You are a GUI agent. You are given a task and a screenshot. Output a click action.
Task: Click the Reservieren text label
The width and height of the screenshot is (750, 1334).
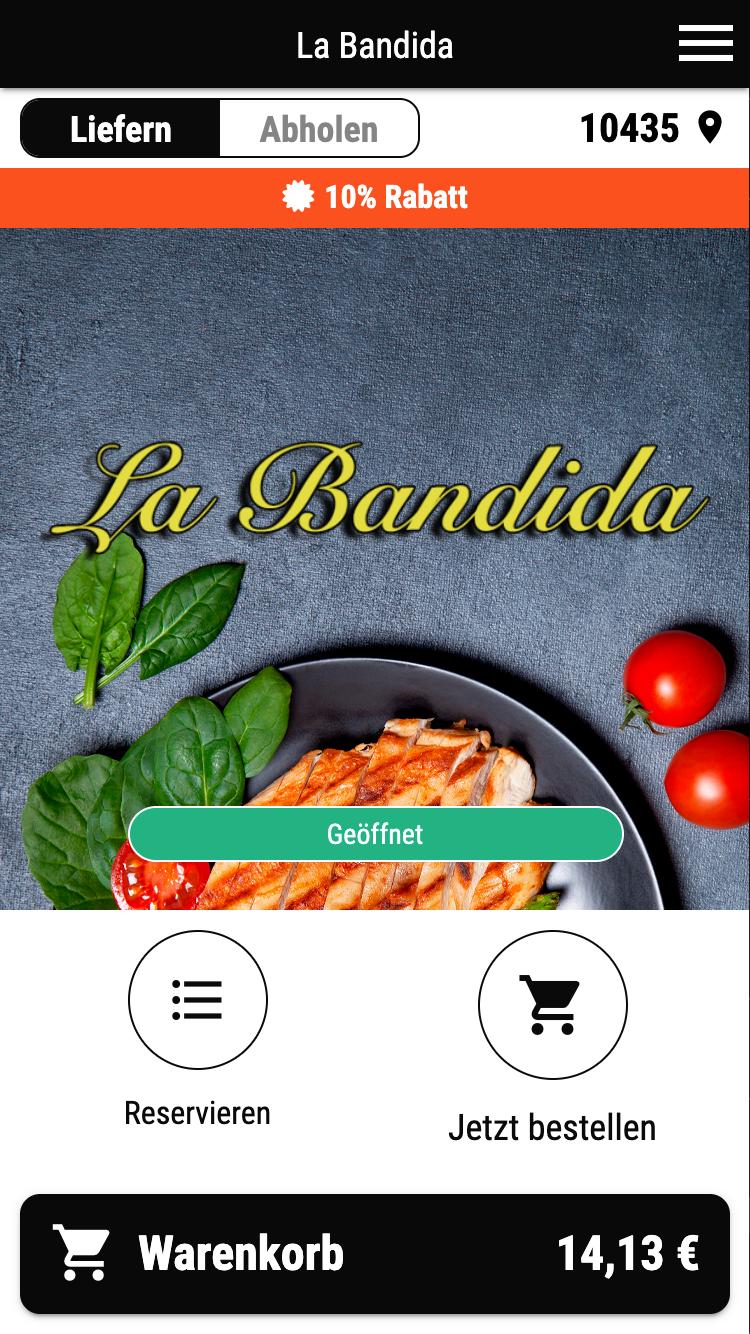197,1112
